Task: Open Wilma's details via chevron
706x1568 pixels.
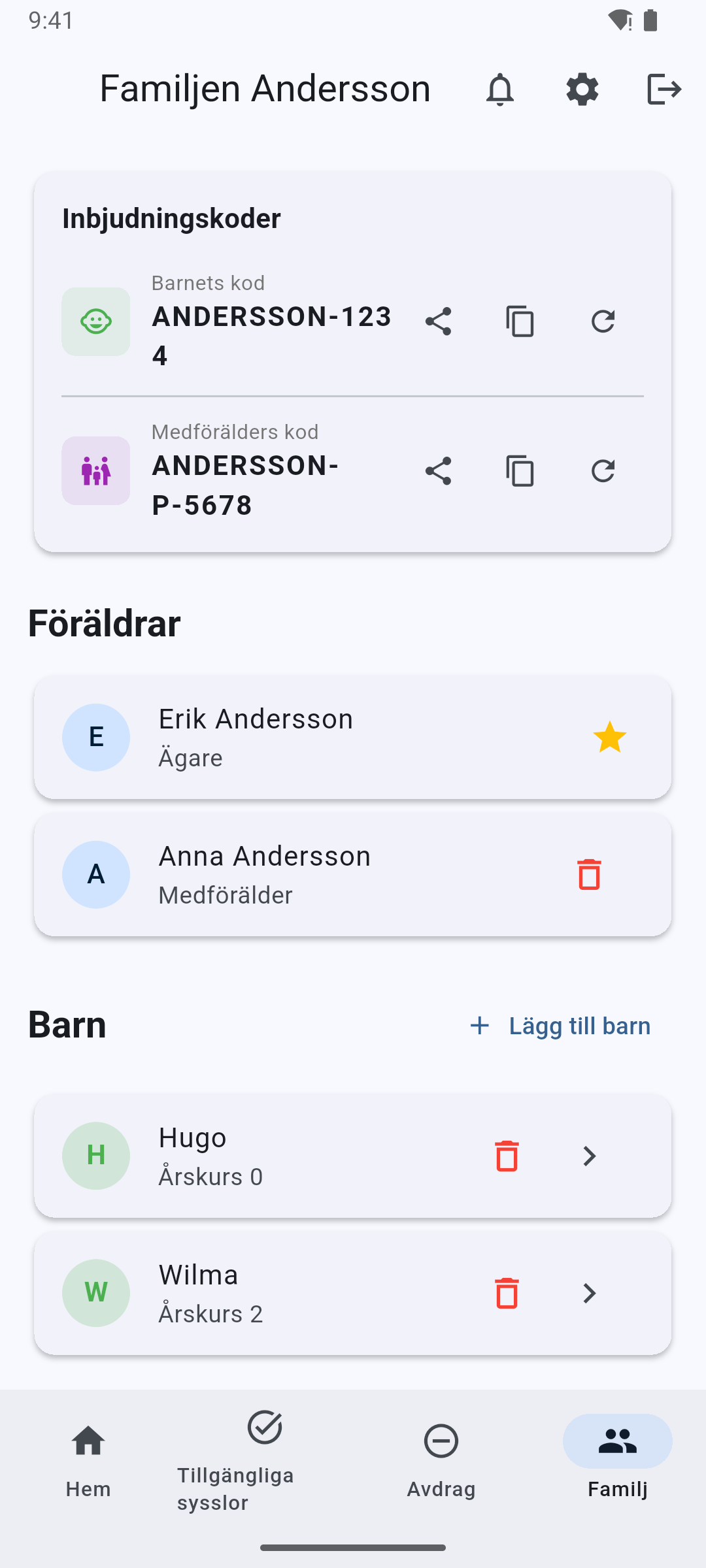Action: click(589, 1293)
